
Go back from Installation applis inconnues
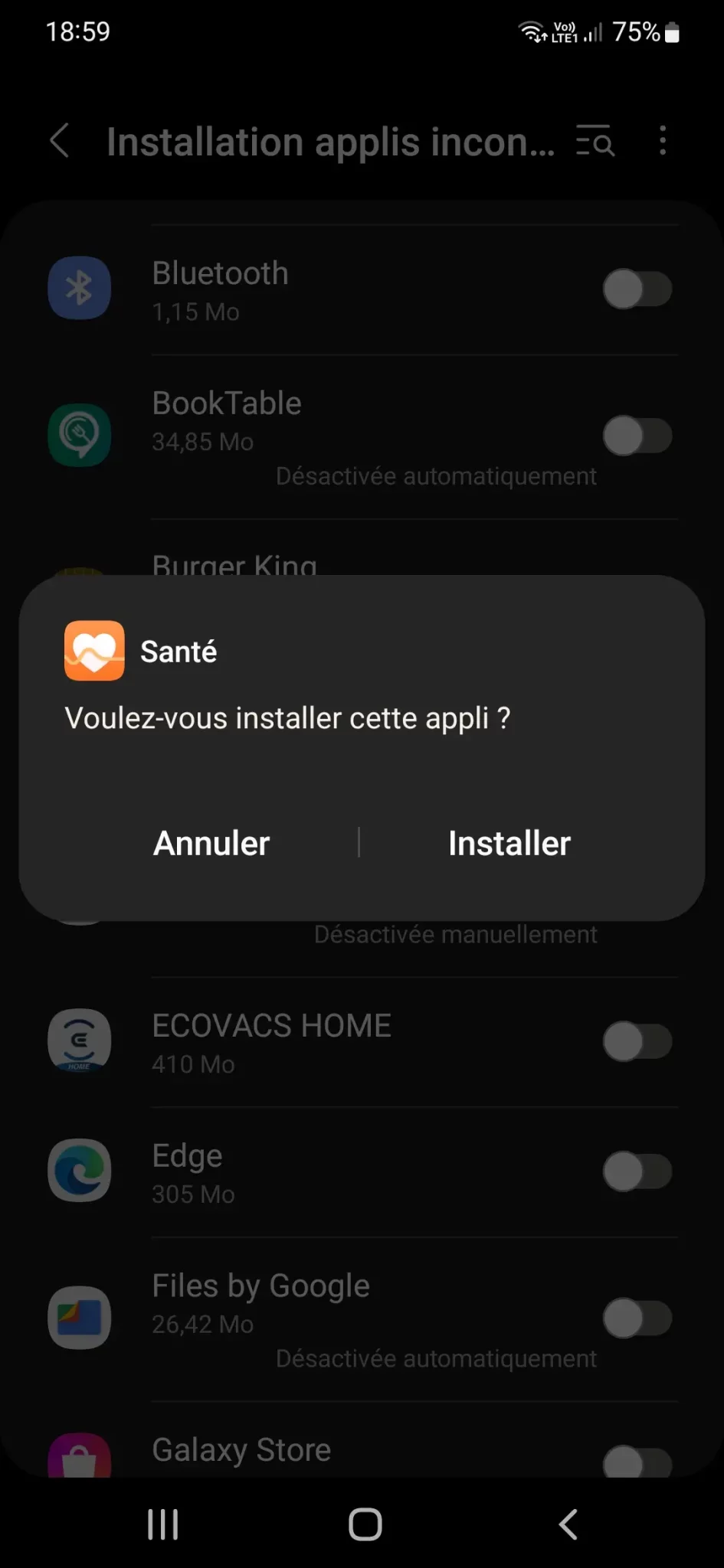pyautogui.click(x=60, y=141)
